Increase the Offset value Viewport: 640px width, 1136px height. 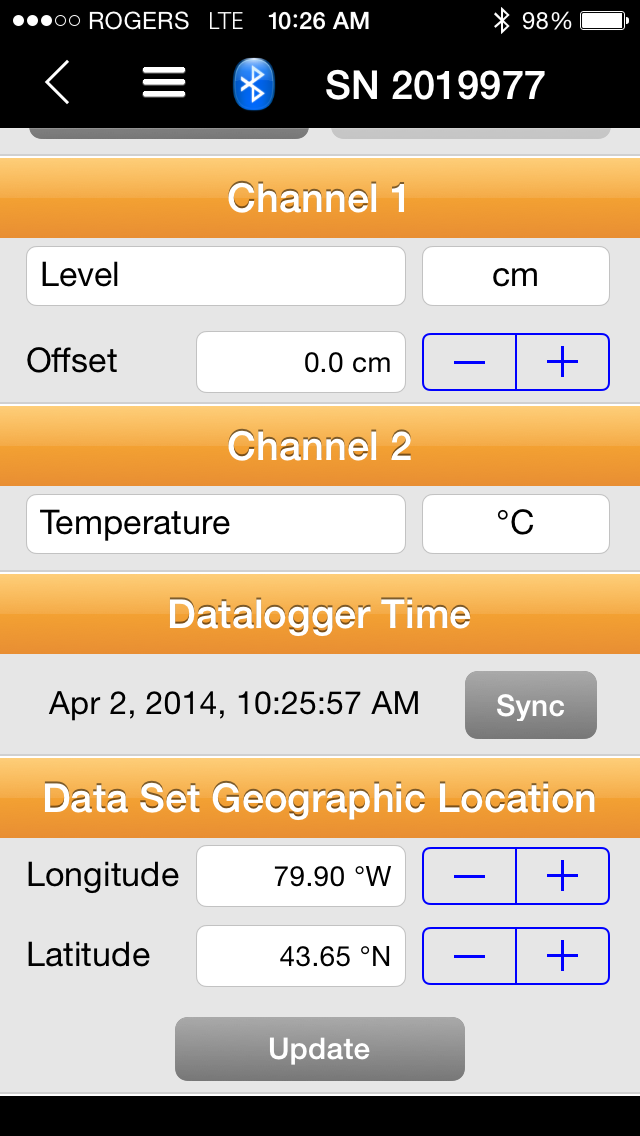[x=562, y=362]
